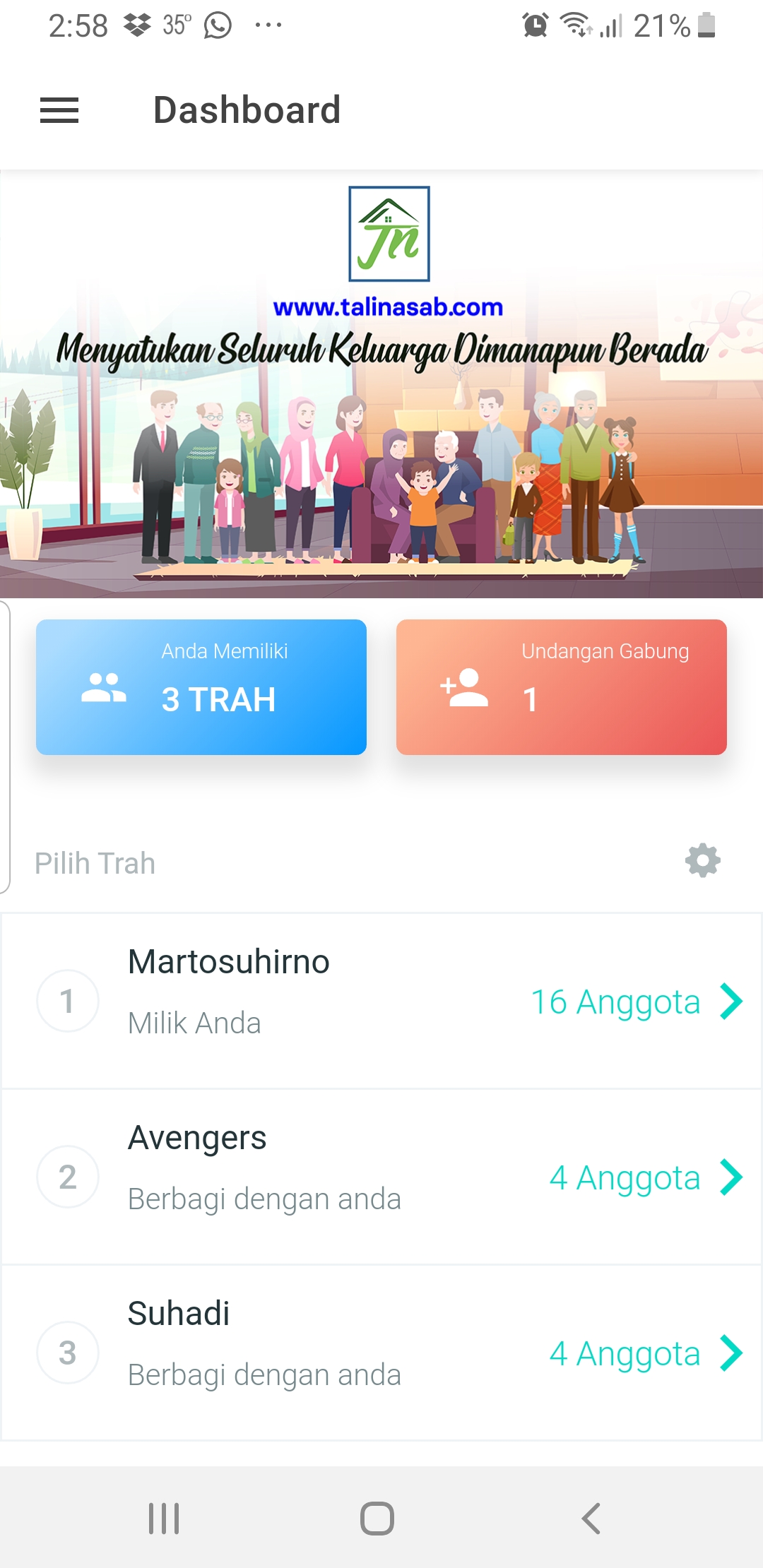
Task: Tap the 16 Anggota link for Martosuhirno
Action: tap(615, 1001)
